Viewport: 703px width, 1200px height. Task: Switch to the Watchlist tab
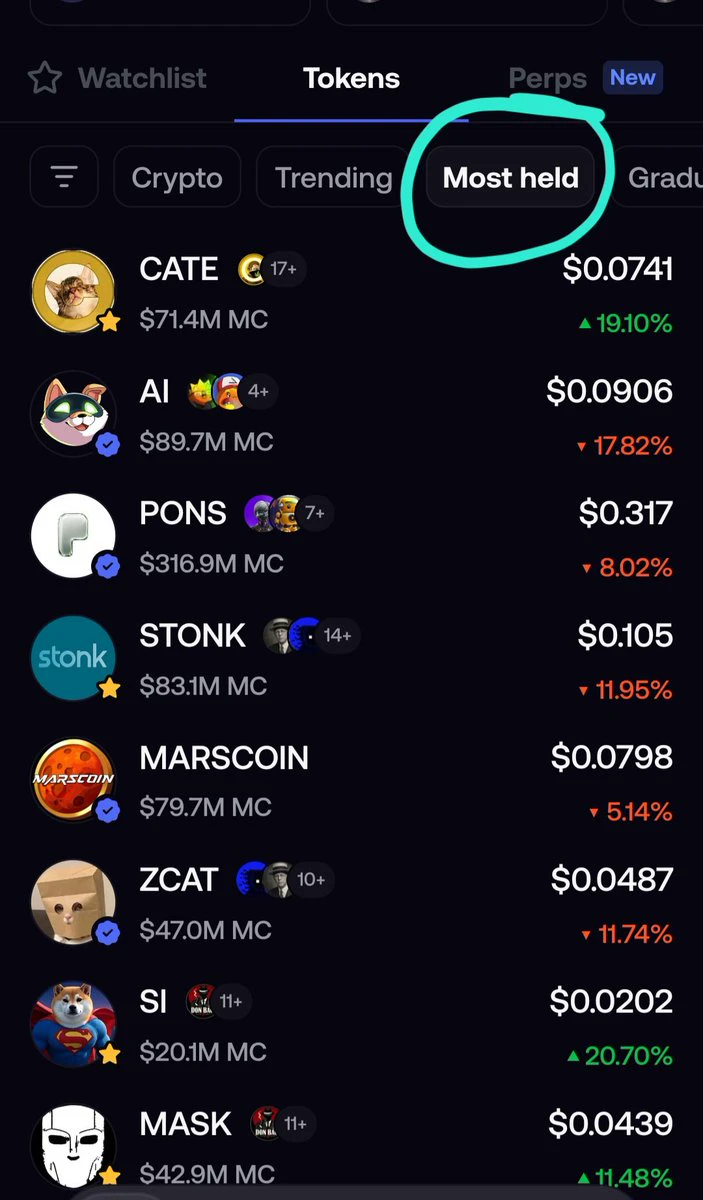pyautogui.click(x=116, y=78)
